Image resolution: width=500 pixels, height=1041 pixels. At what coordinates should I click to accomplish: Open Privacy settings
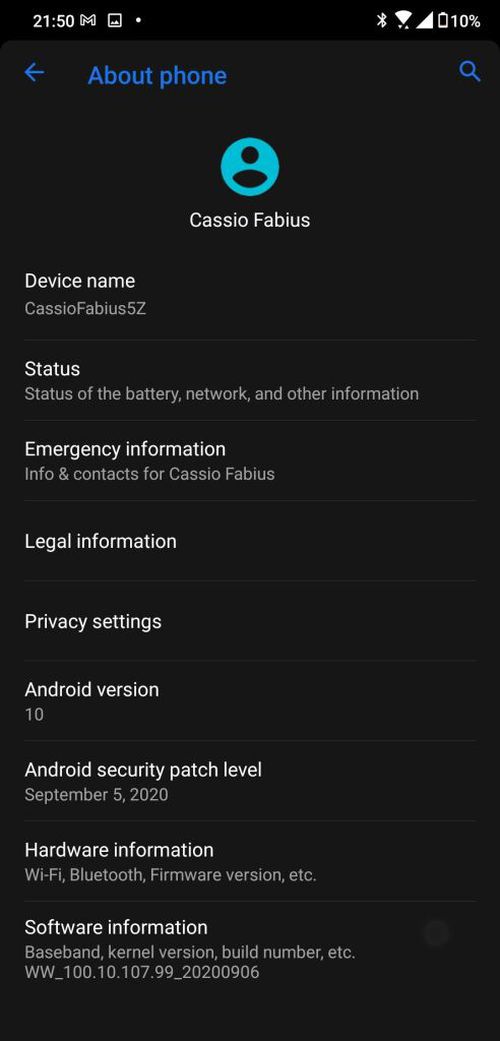click(250, 621)
